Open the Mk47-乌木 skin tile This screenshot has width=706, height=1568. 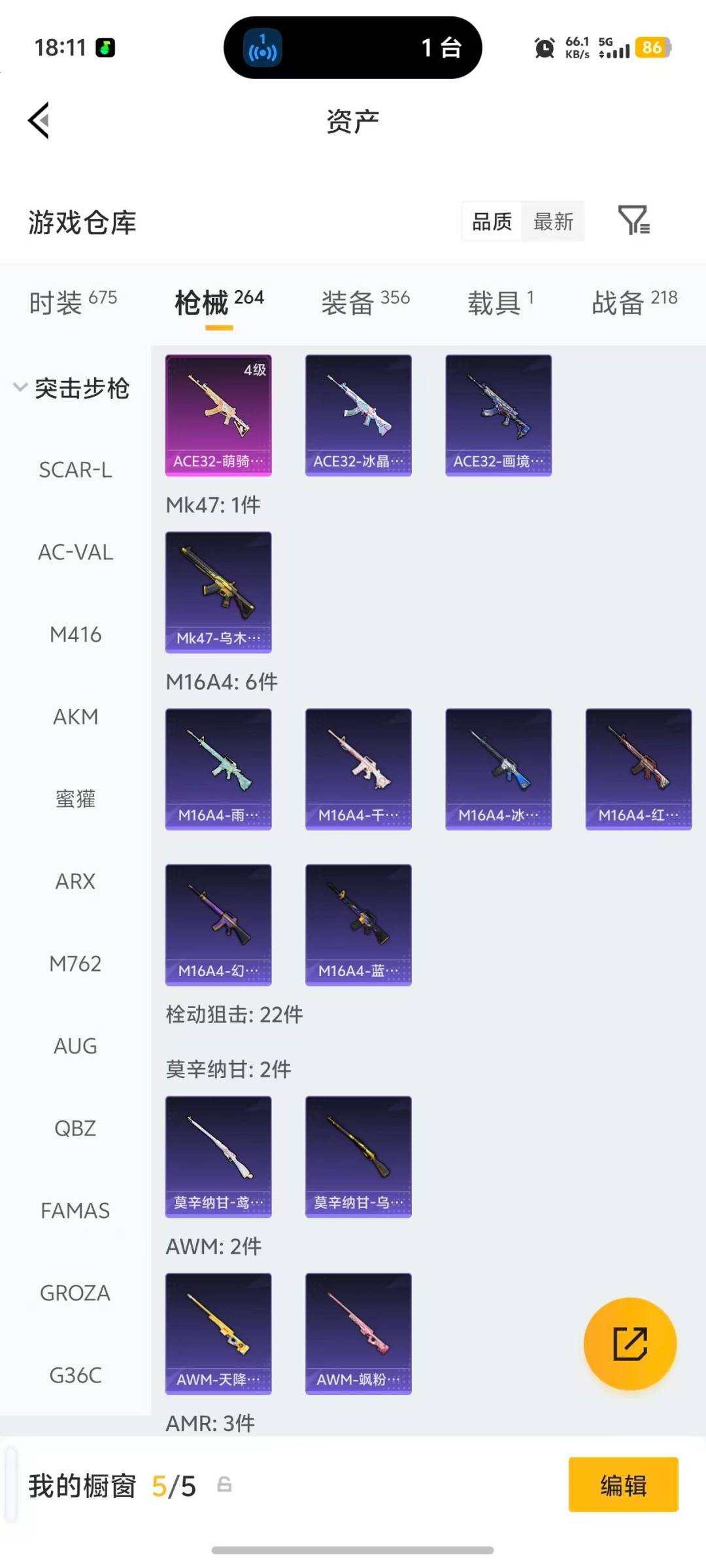[218, 592]
